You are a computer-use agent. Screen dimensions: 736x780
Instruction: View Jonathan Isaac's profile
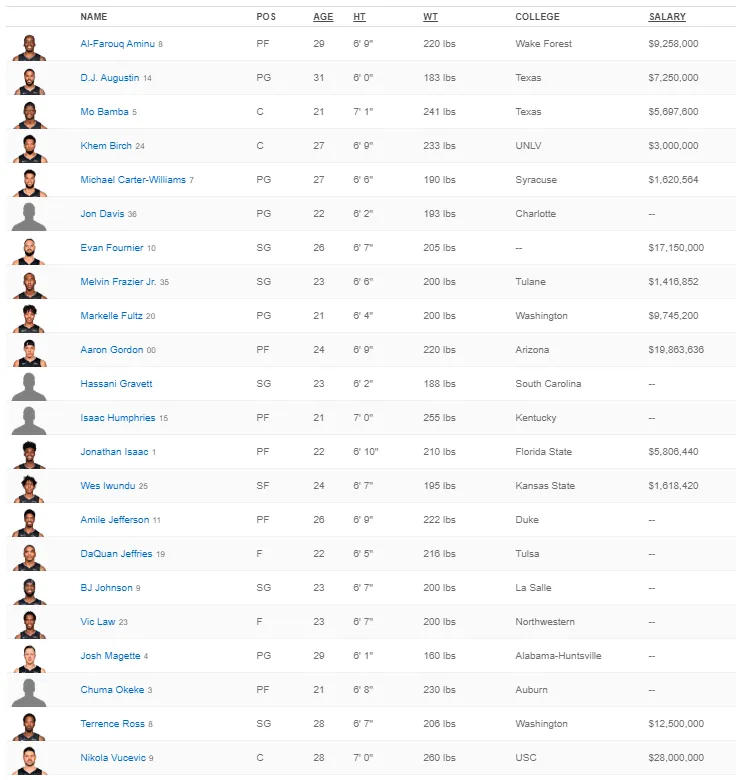click(x=114, y=452)
